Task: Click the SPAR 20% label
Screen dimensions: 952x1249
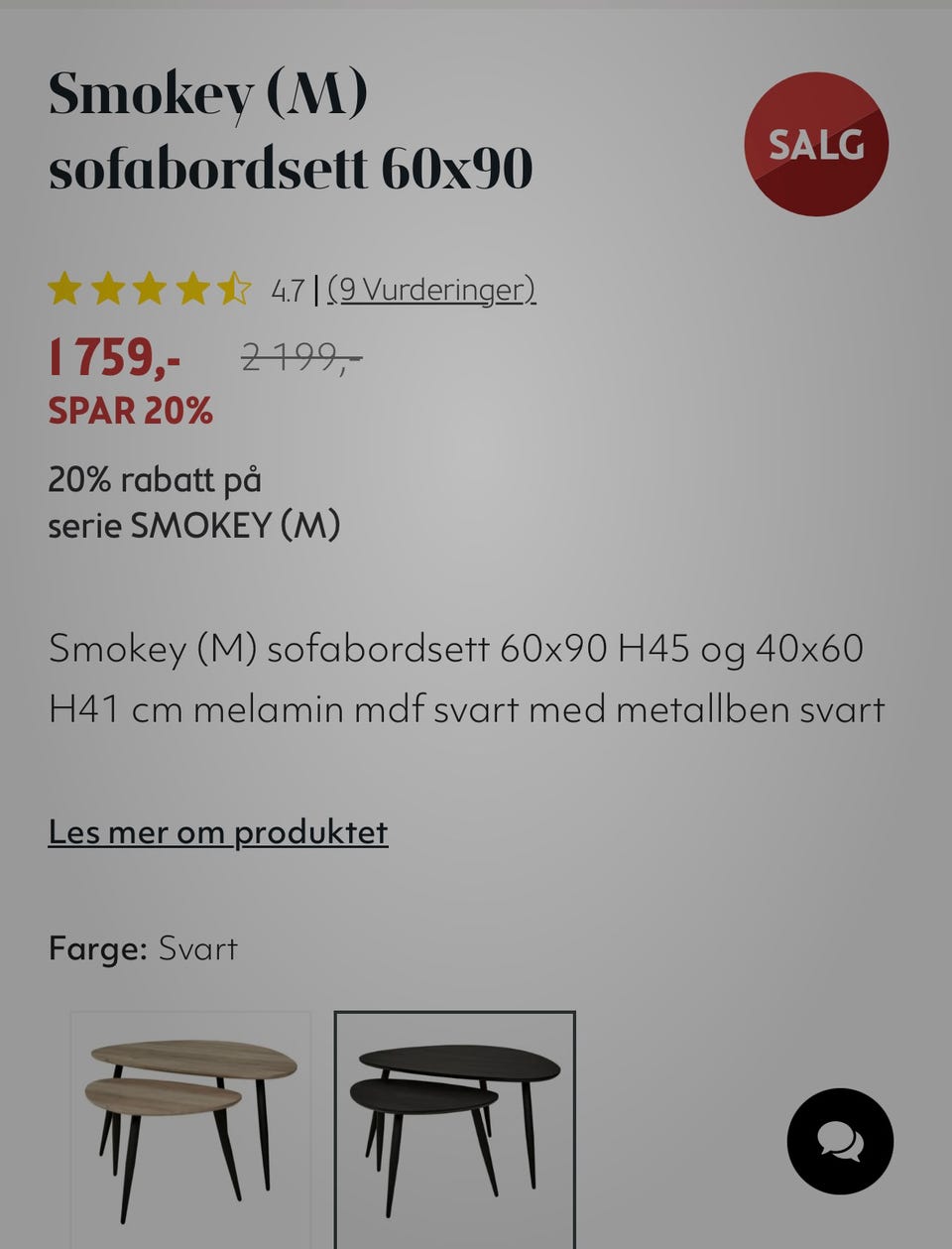Action: [x=131, y=410]
